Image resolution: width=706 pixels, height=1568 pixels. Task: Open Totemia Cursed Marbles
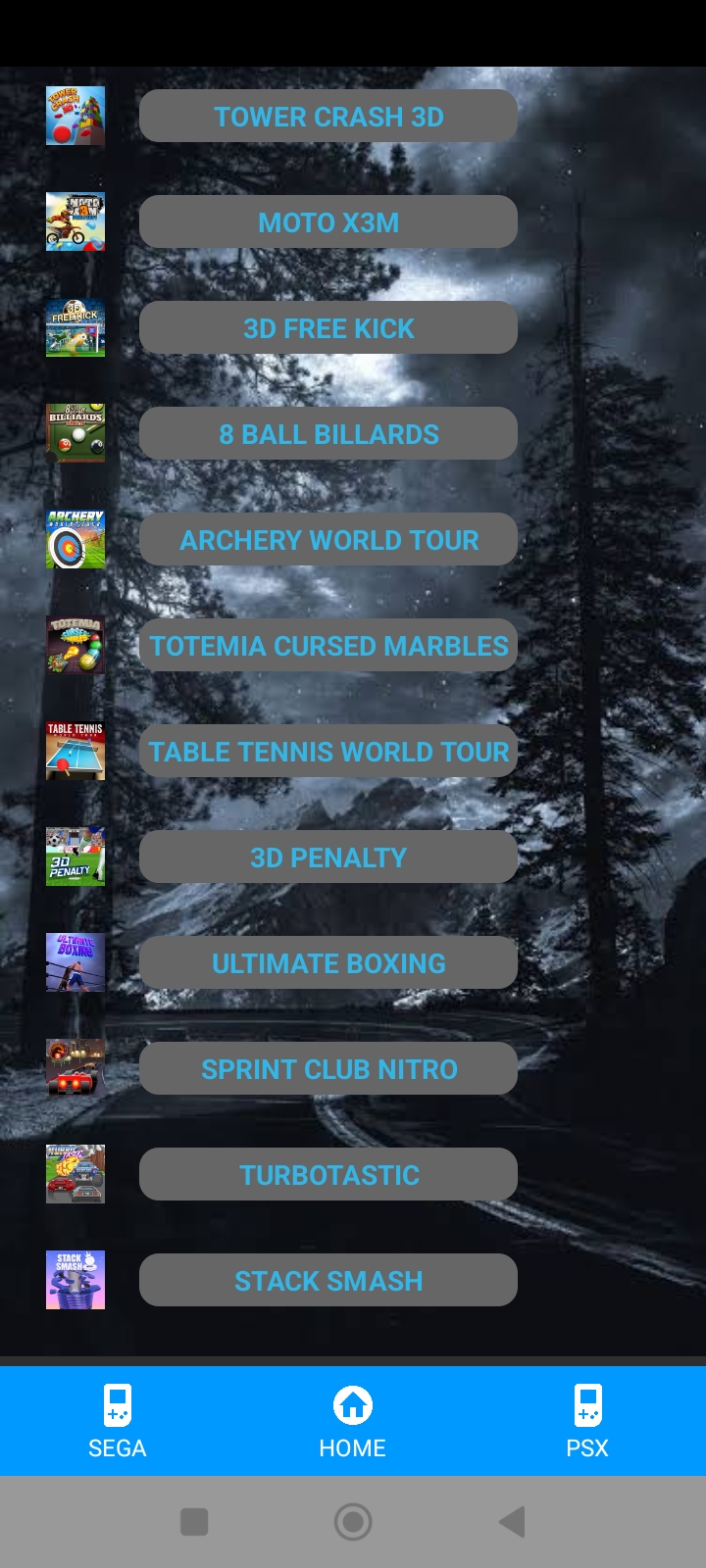(x=328, y=646)
